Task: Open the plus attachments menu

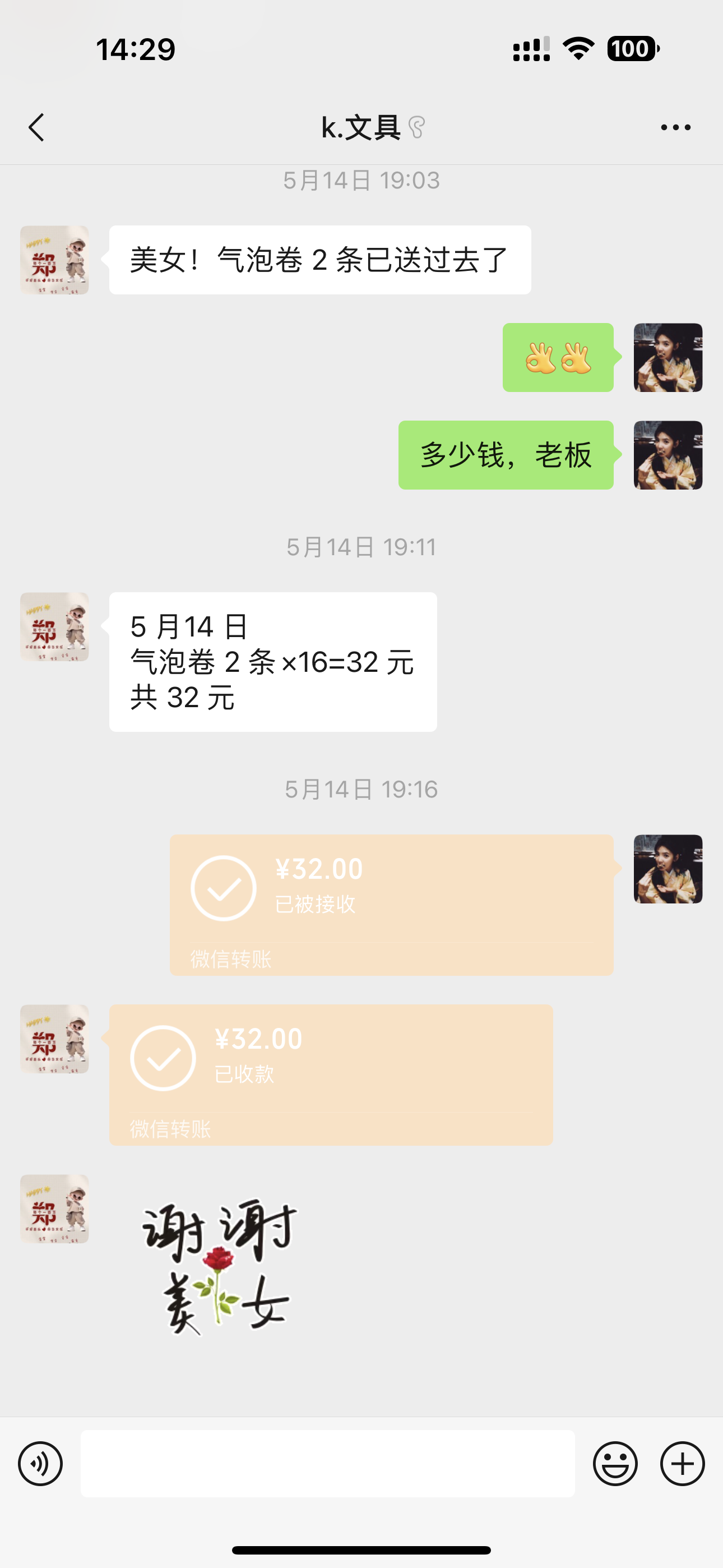Action: 682,1463
